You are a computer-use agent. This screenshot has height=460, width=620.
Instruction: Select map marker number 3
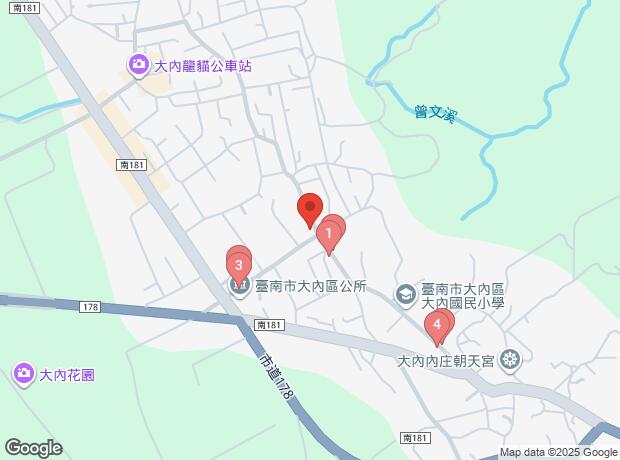tap(238, 265)
